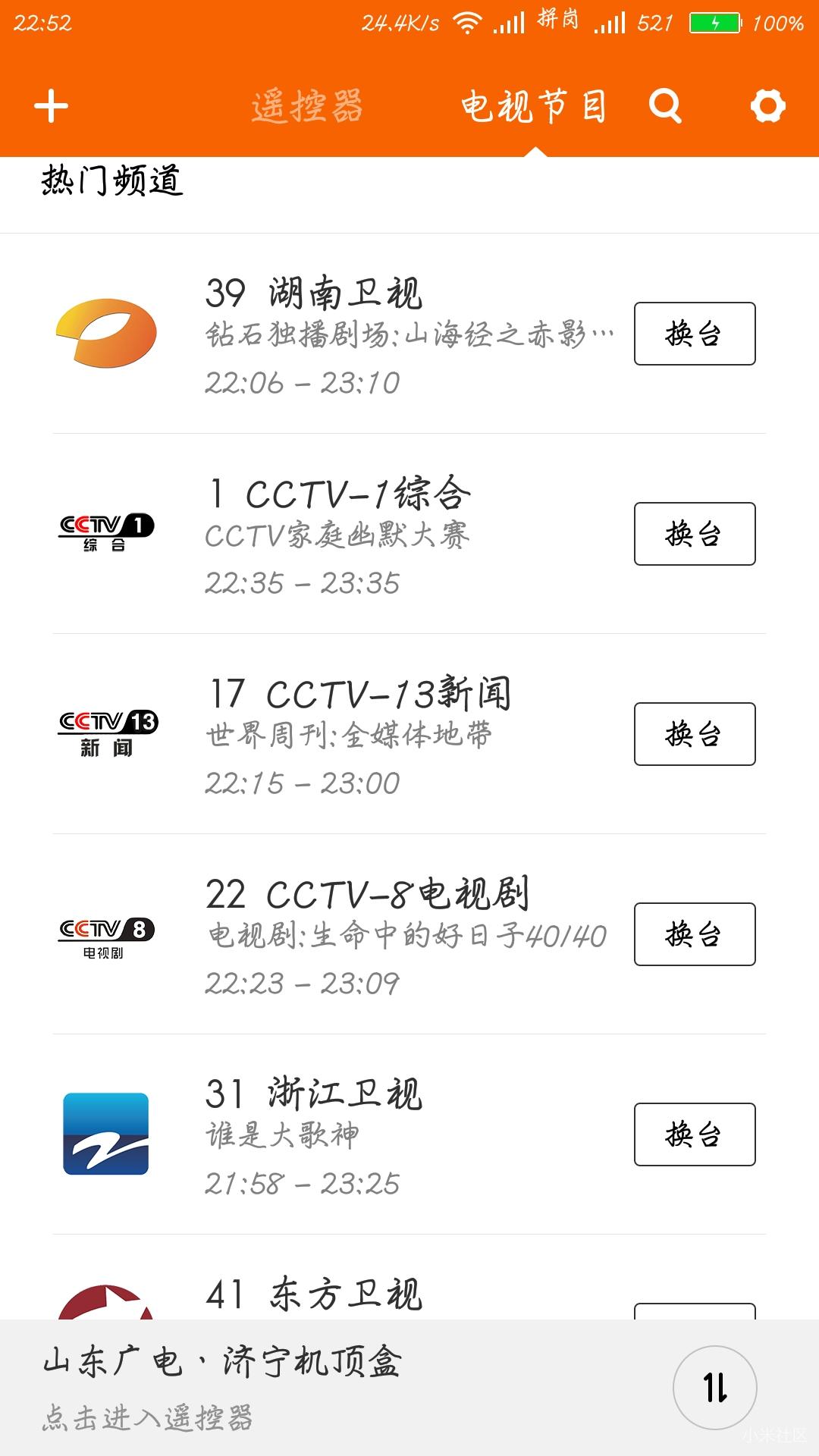
Task: Open the settings gear
Action: tap(768, 107)
